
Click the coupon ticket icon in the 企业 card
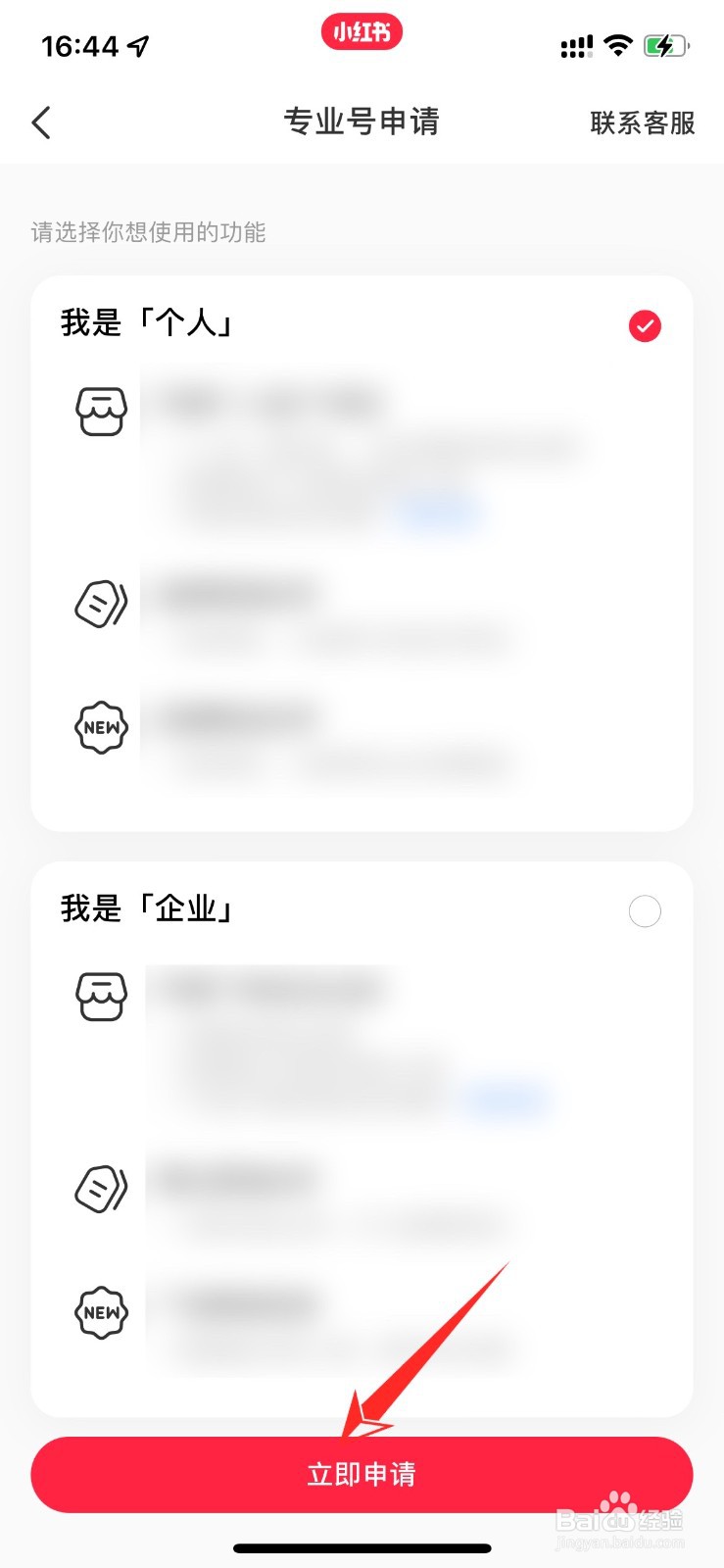point(101,1188)
